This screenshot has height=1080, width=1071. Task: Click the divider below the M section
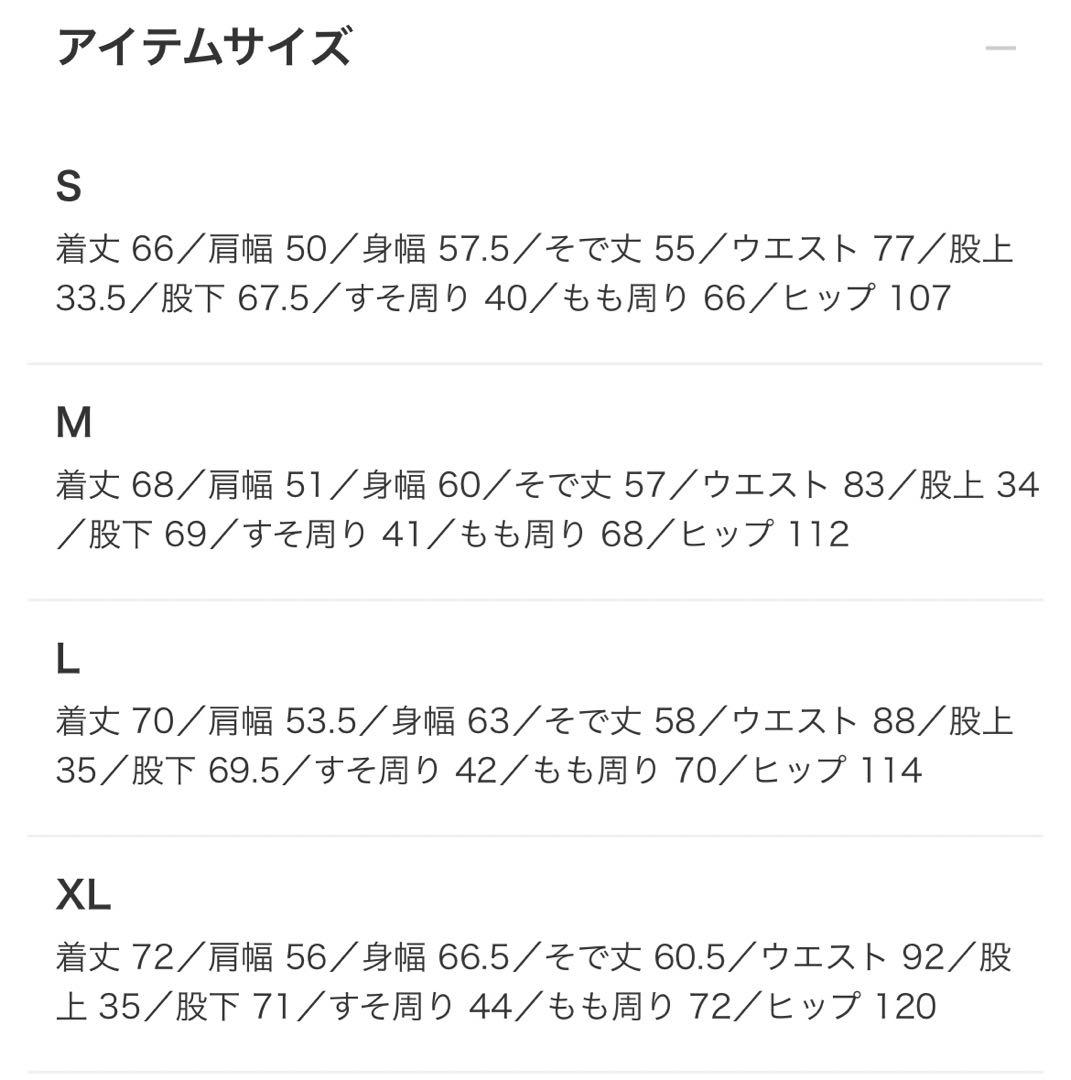[535, 598]
